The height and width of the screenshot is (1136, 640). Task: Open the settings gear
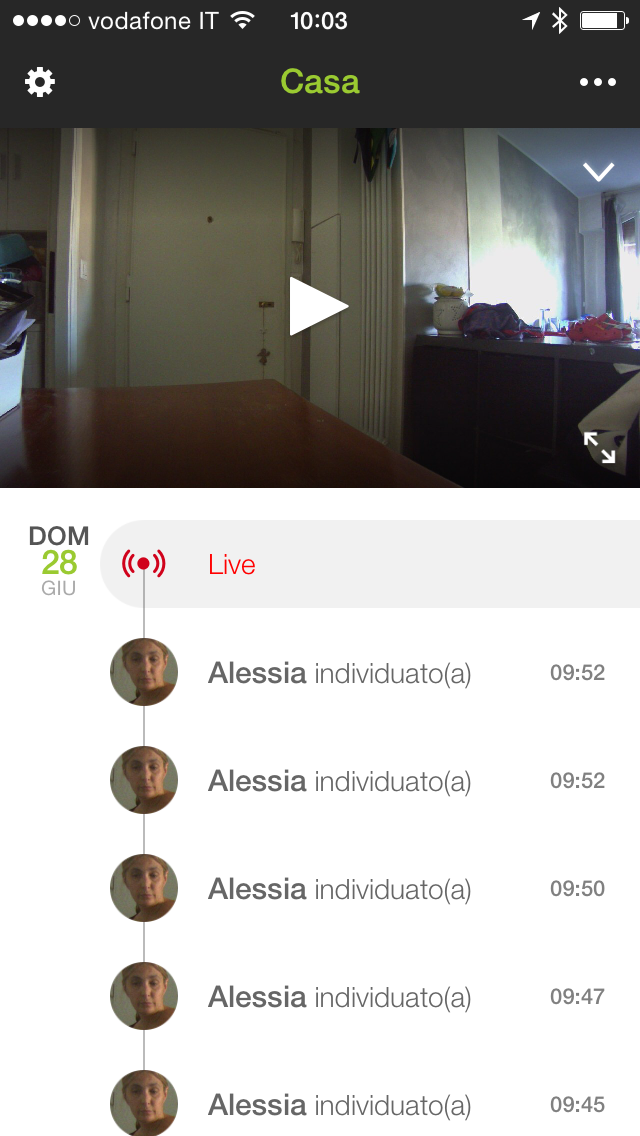(40, 82)
